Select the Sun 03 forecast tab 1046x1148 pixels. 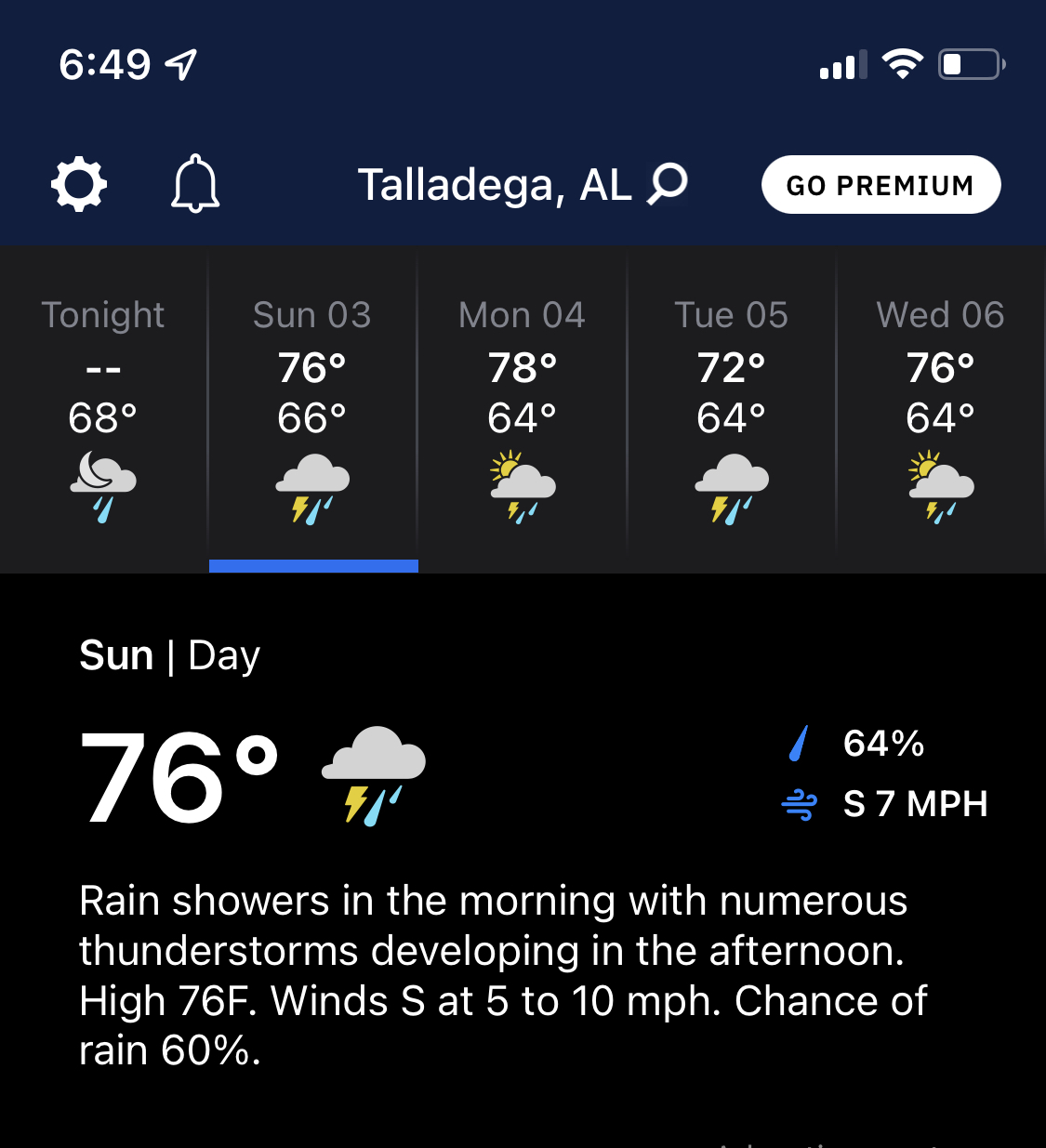pyautogui.click(x=312, y=409)
